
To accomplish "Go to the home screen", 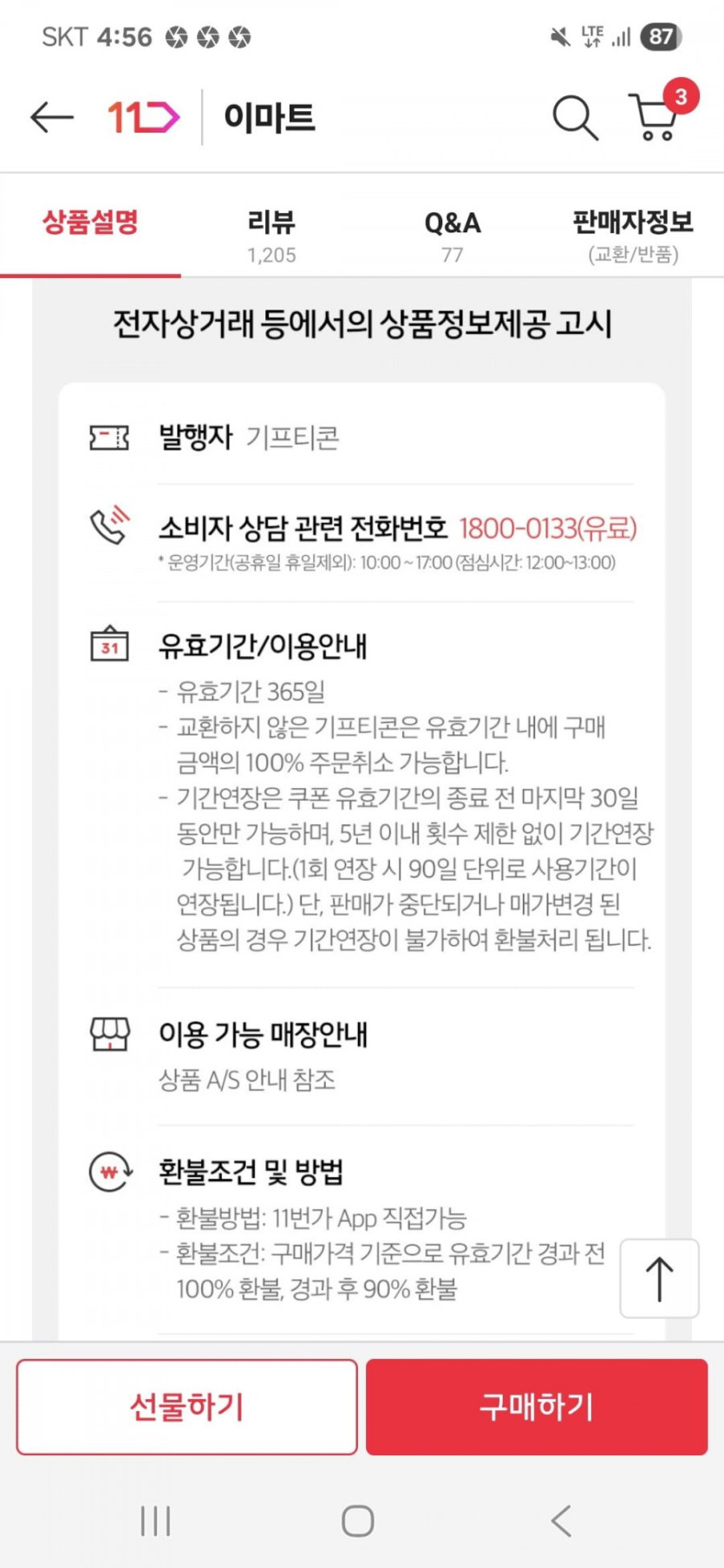I will click(358, 1520).
